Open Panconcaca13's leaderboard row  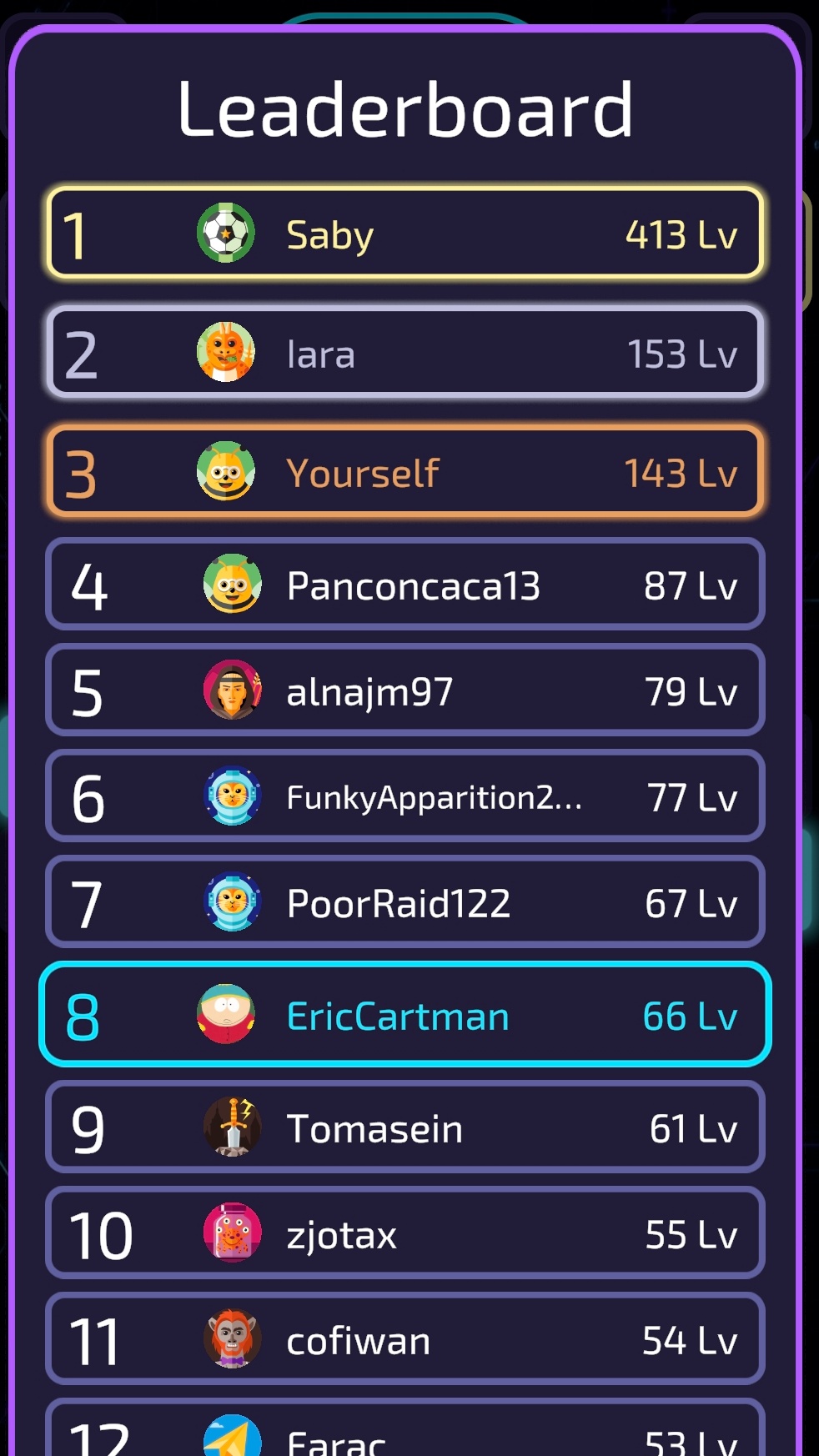pyautogui.click(x=405, y=584)
